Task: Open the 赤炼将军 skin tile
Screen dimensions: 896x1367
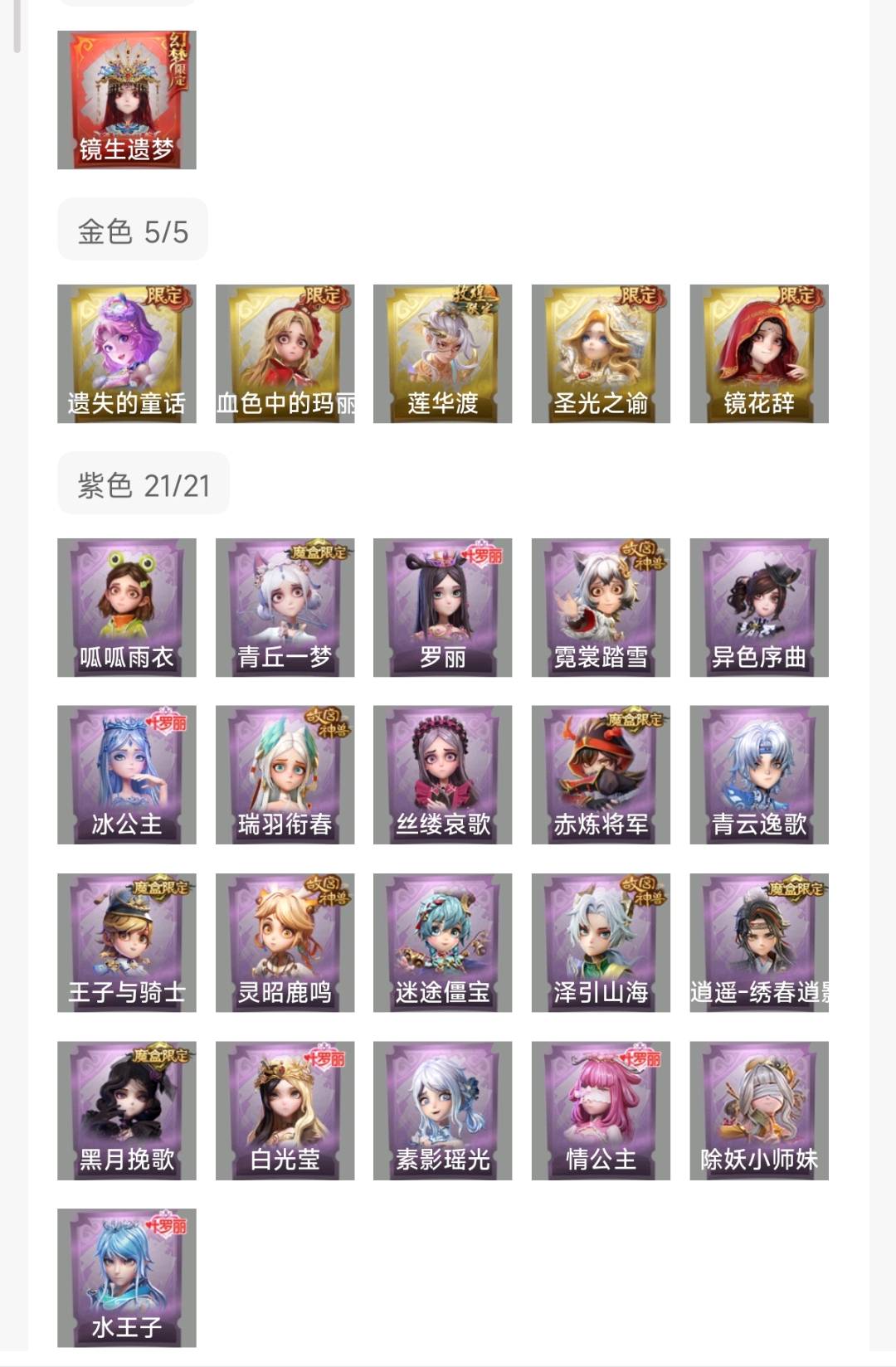Action: click(601, 775)
